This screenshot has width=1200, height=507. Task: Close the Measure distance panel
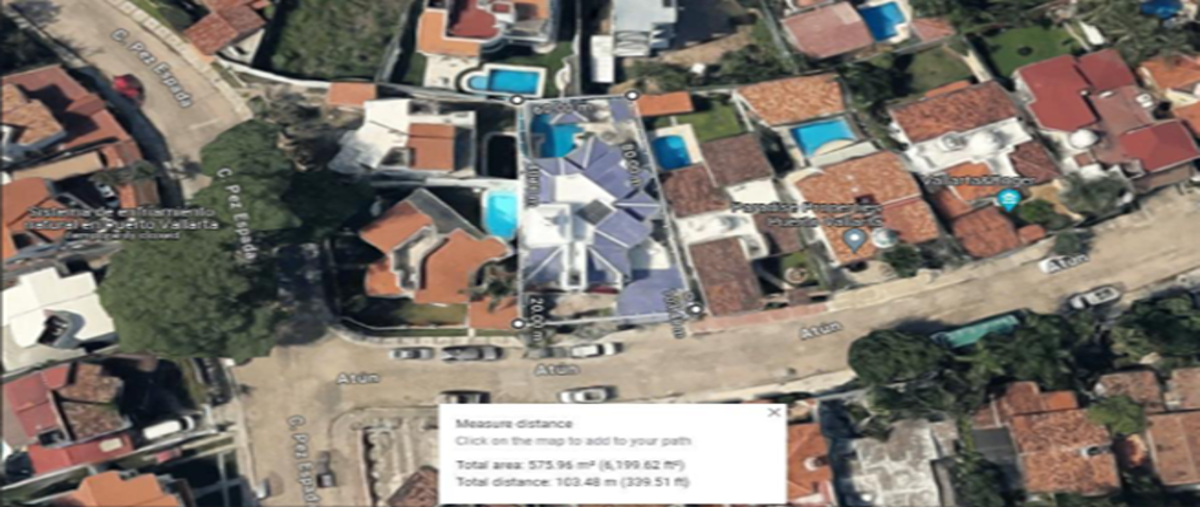773,412
